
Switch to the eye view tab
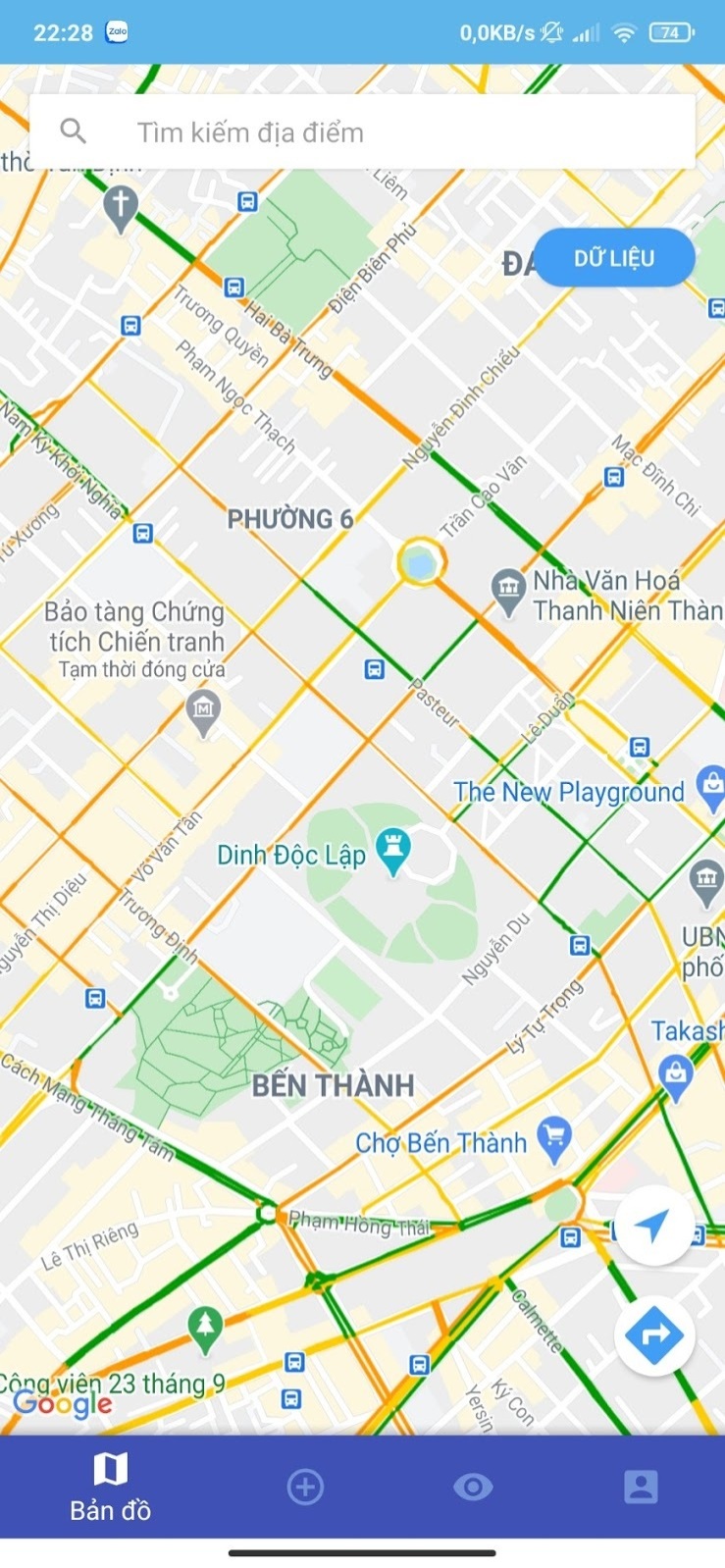coord(473,1488)
